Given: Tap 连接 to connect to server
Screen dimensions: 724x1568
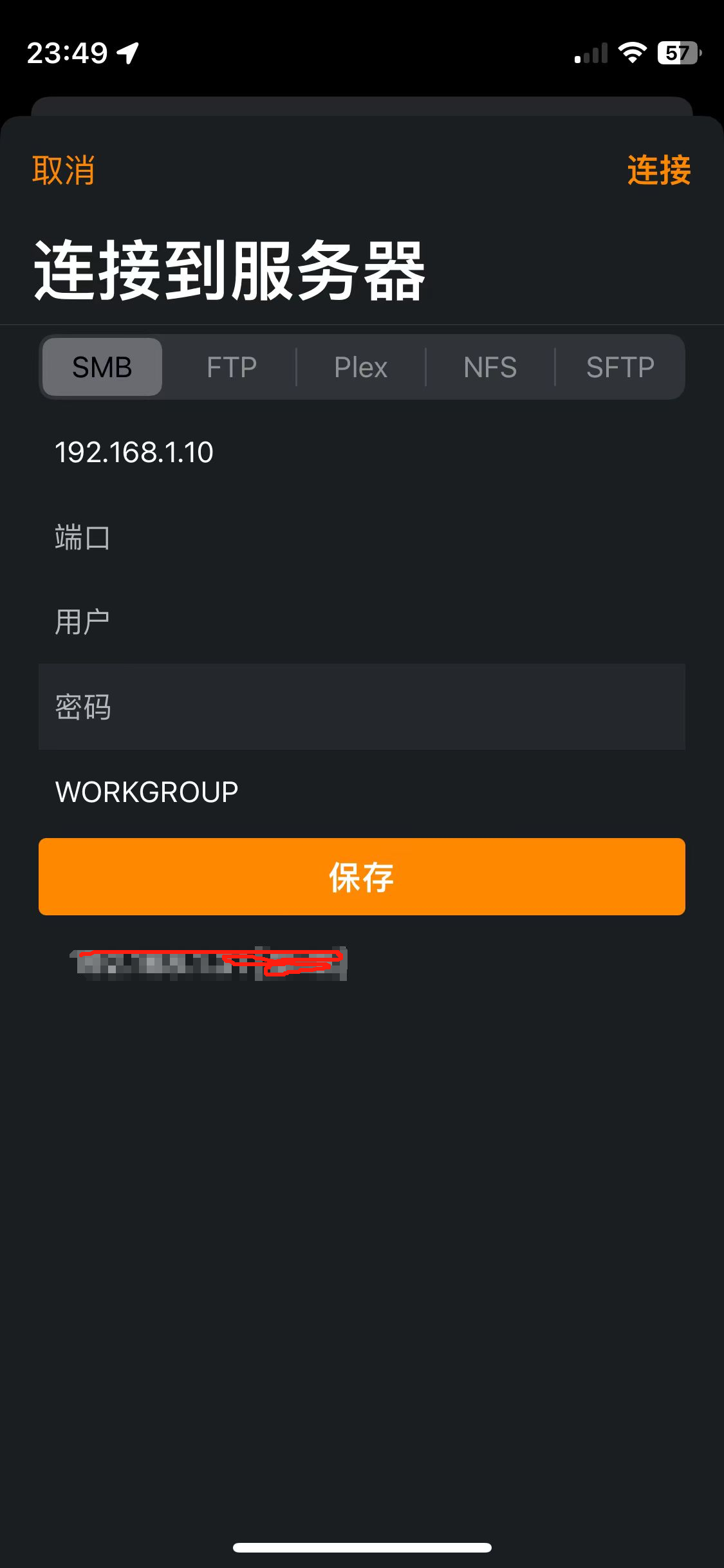Looking at the screenshot, I should tap(659, 171).
